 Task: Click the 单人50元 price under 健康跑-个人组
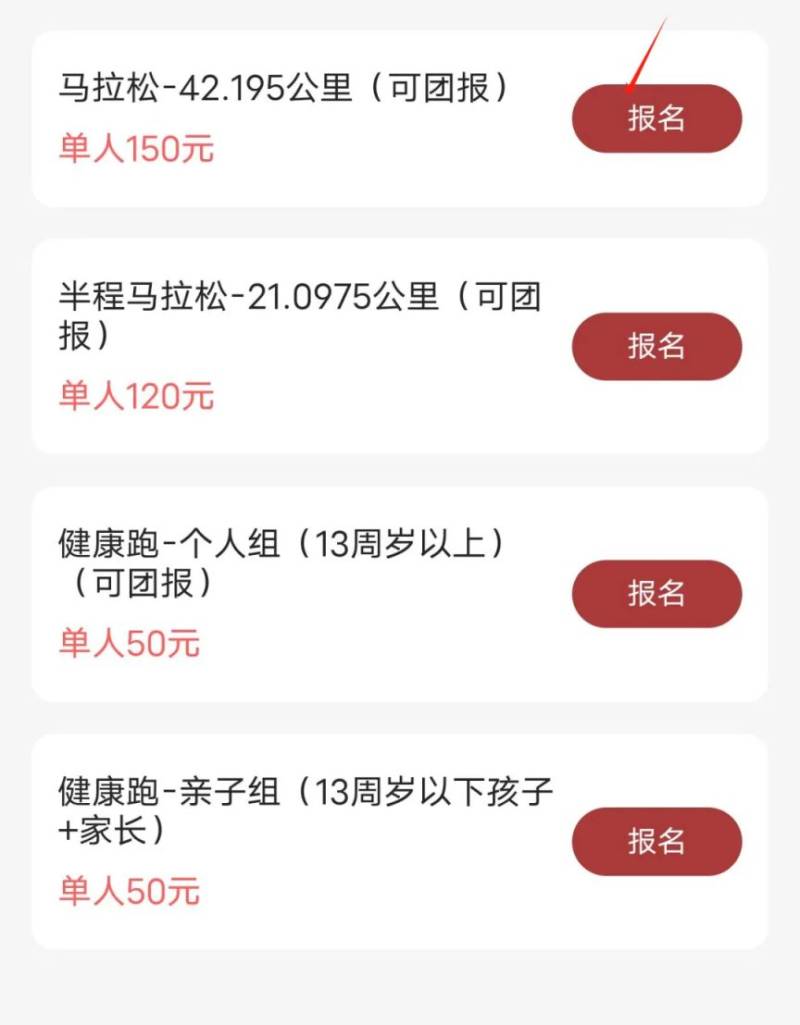tap(128, 643)
